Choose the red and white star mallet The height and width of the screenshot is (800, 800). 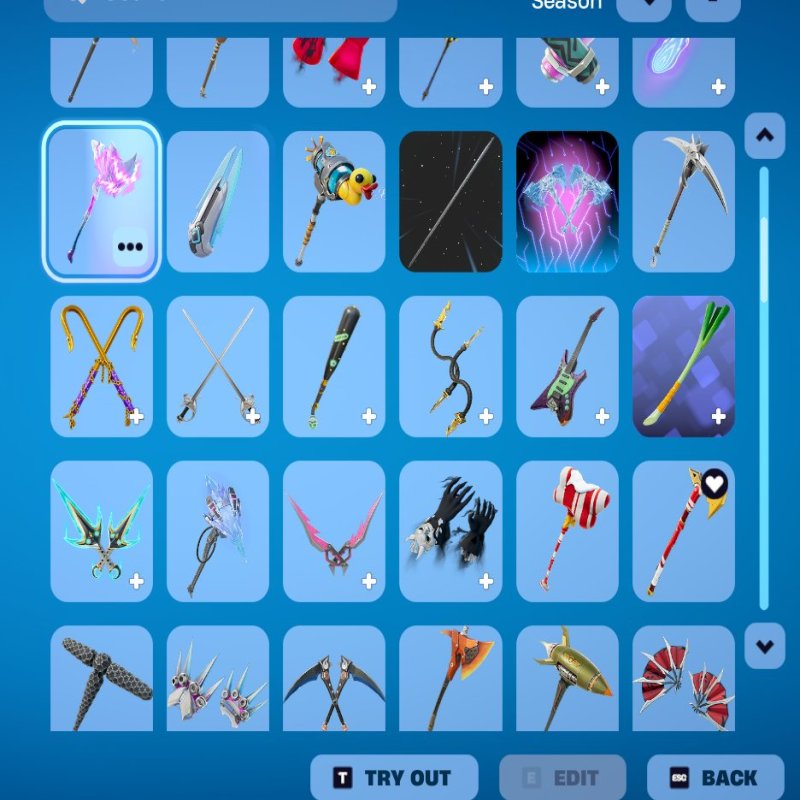[567, 531]
